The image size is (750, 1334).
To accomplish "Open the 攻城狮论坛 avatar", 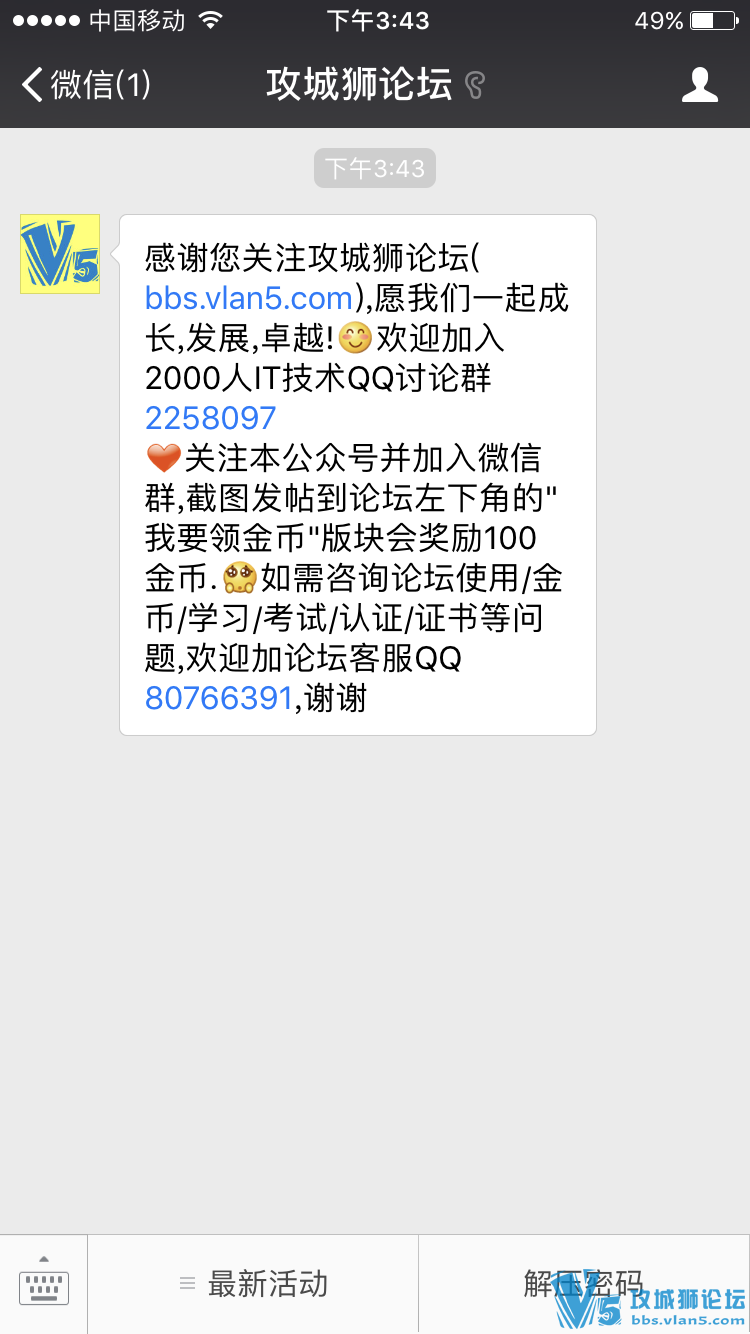I will tap(60, 254).
